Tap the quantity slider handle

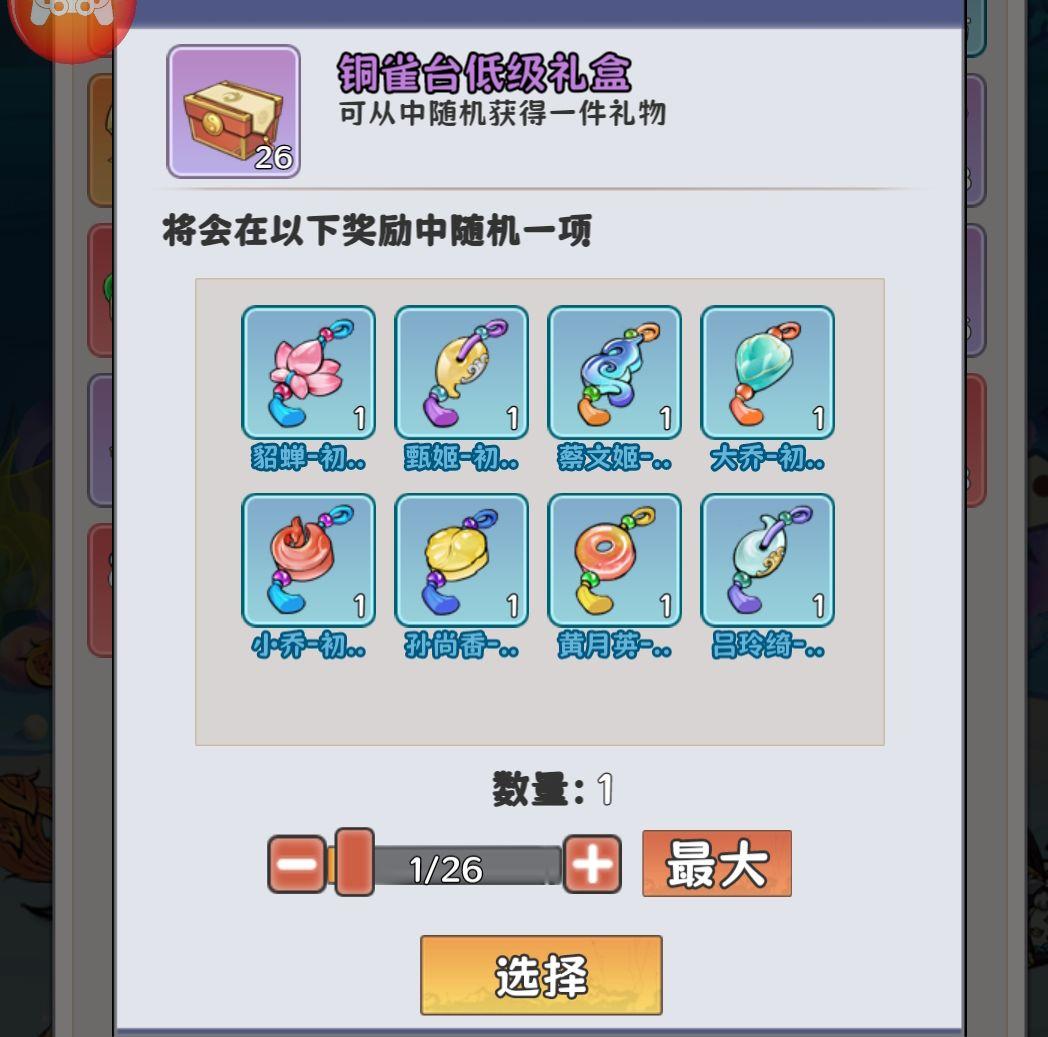click(354, 862)
